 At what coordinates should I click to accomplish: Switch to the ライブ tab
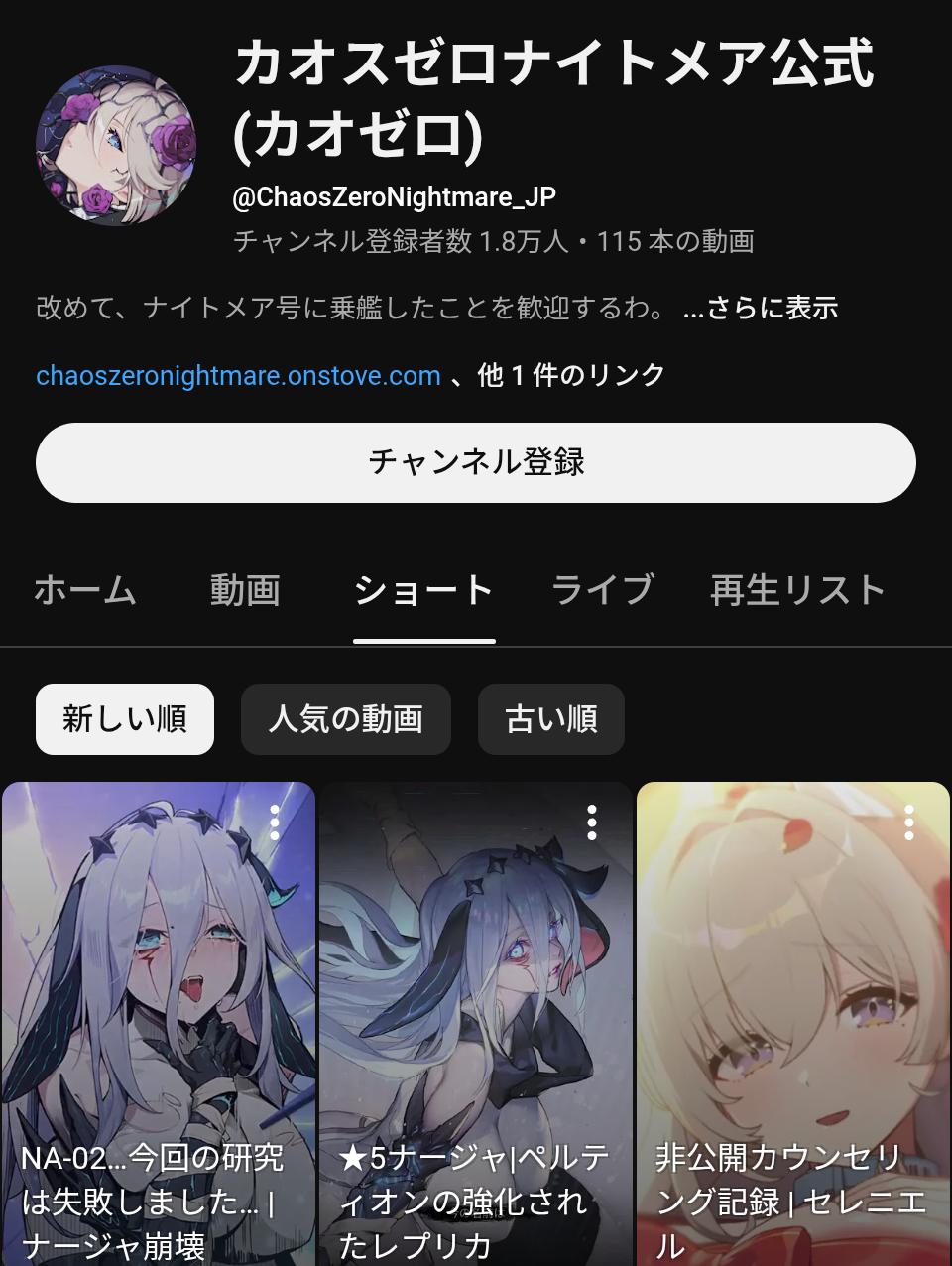tap(603, 590)
